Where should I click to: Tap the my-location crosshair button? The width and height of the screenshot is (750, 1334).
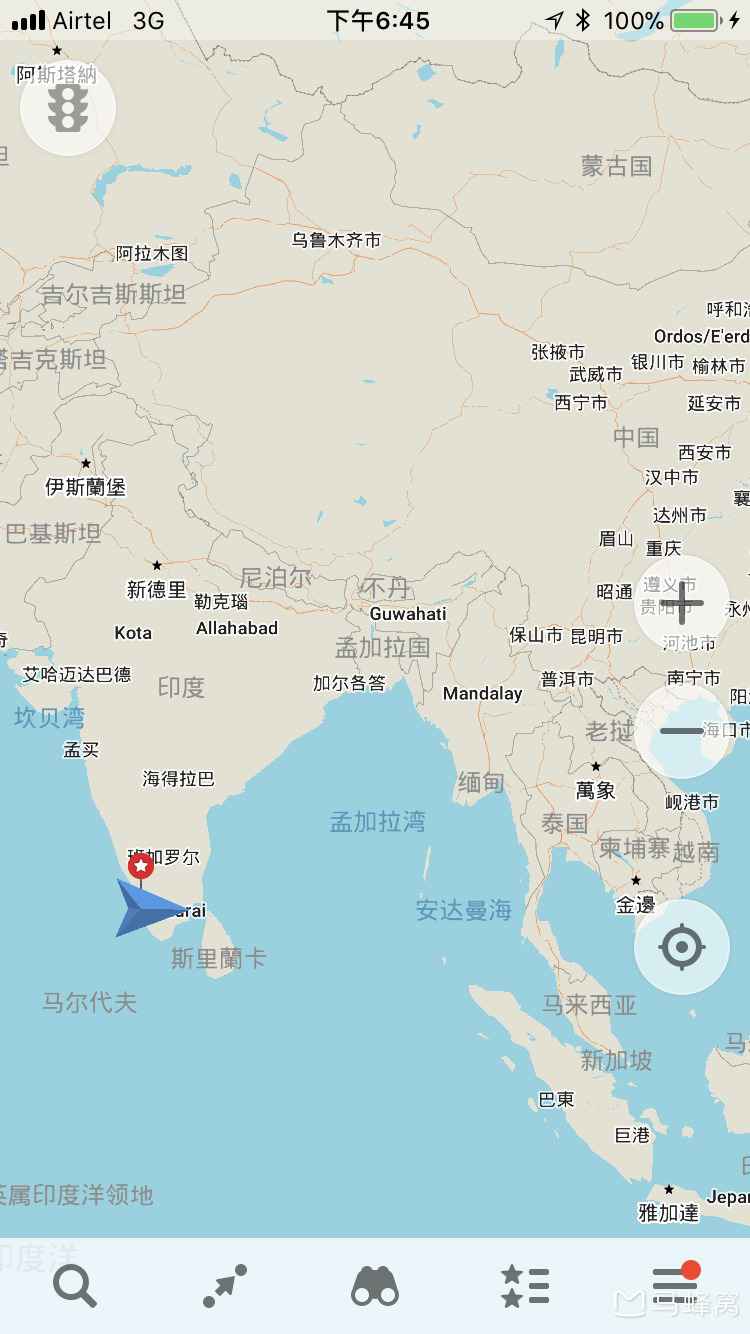pos(681,946)
